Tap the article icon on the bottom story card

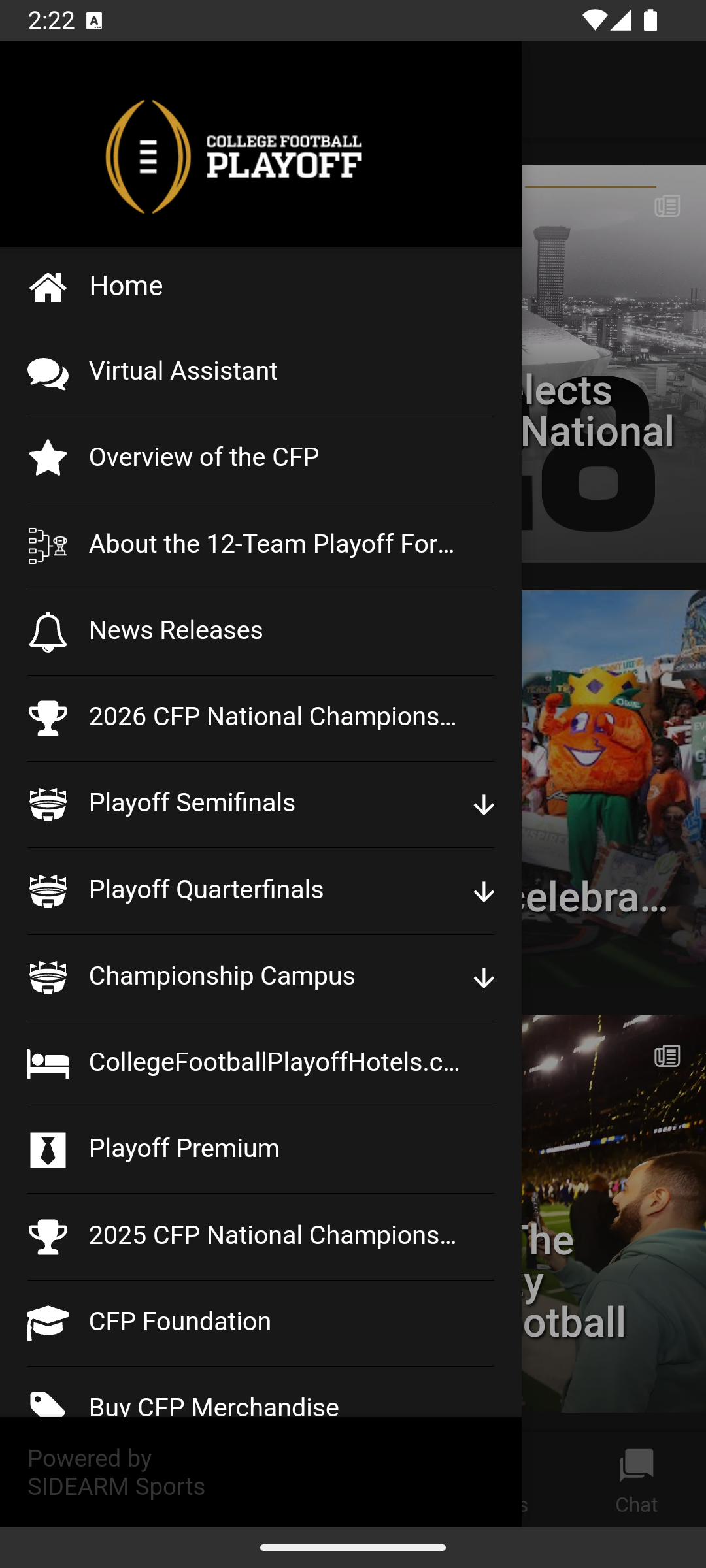pyautogui.click(x=667, y=1056)
